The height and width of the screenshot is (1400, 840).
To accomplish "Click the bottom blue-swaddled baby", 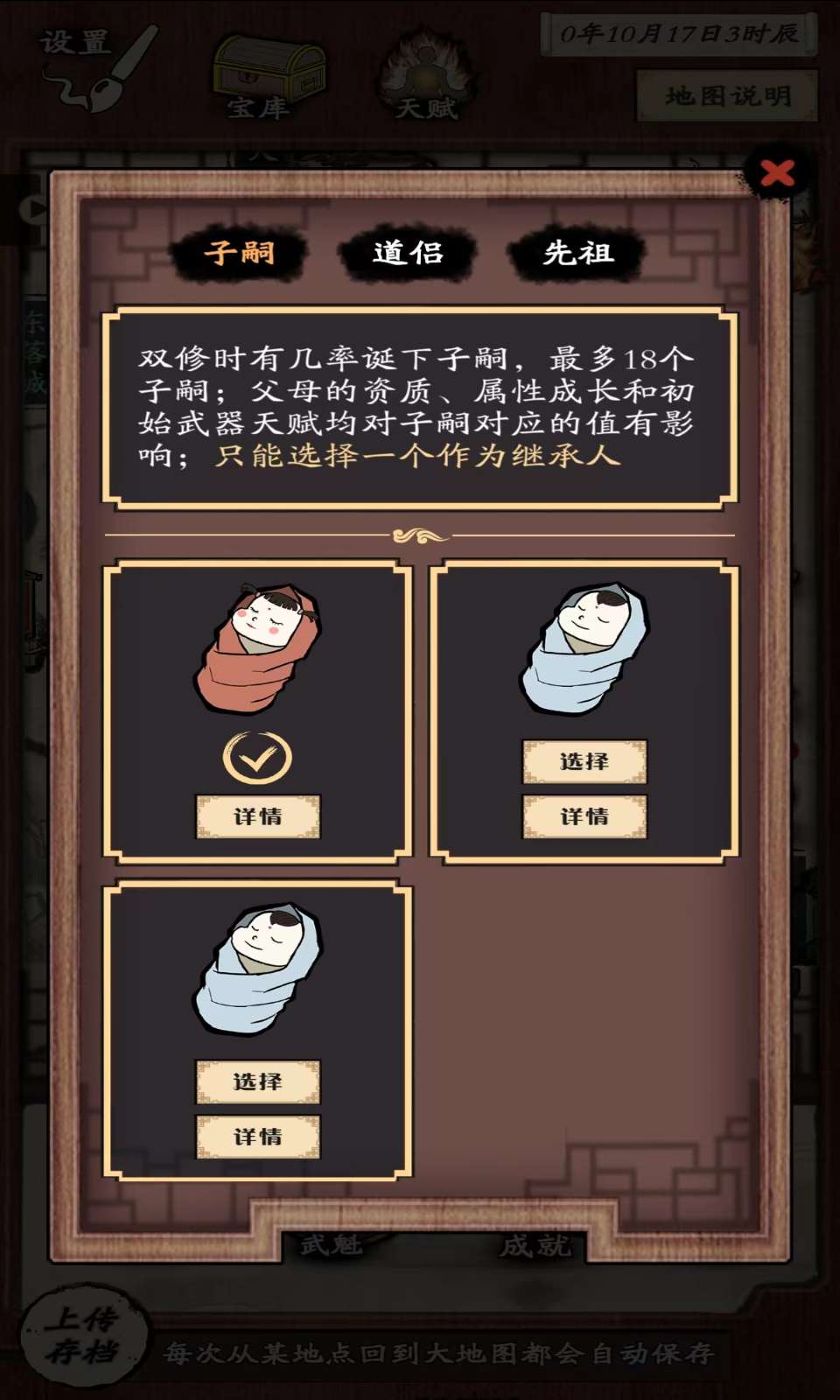I will [258, 971].
